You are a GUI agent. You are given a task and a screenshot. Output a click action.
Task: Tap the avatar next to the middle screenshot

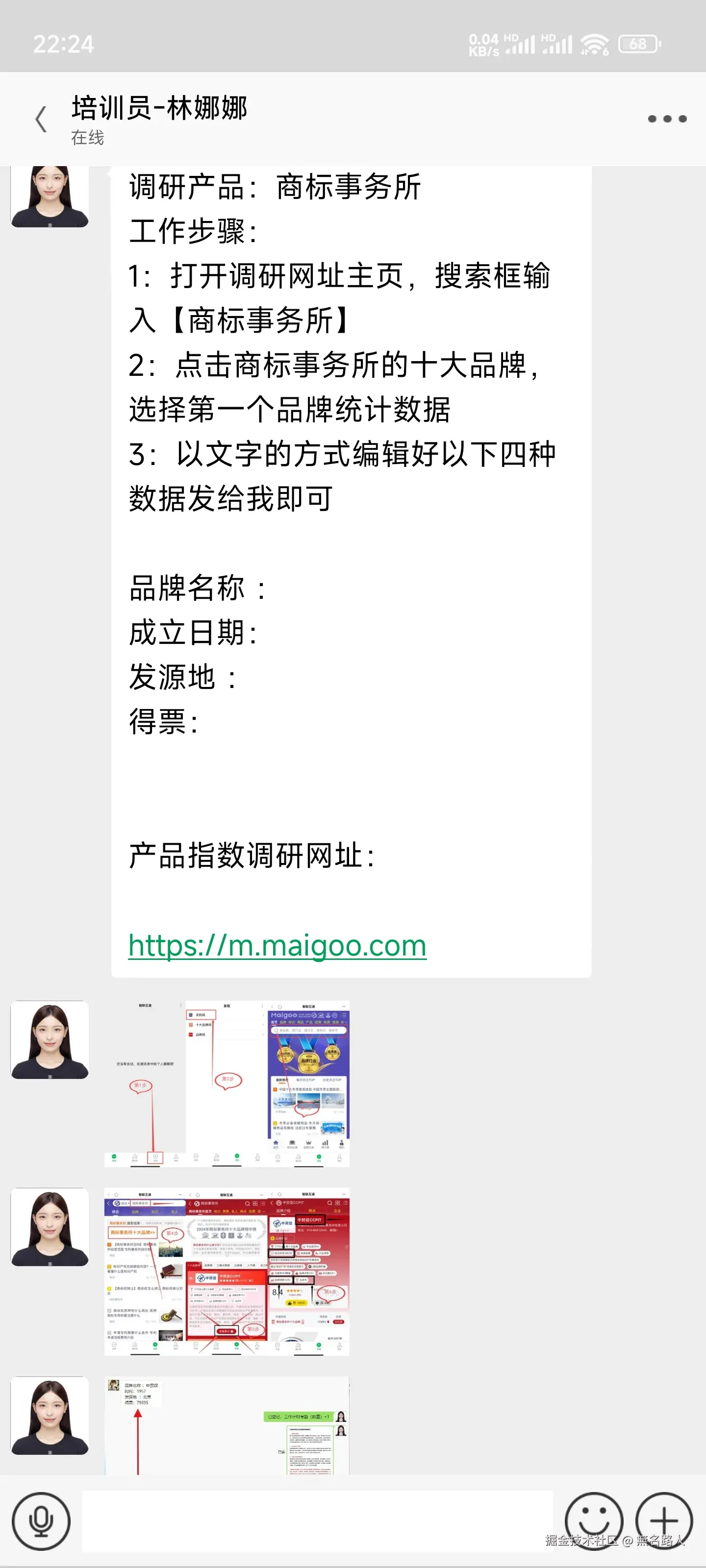click(x=50, y=1228)
